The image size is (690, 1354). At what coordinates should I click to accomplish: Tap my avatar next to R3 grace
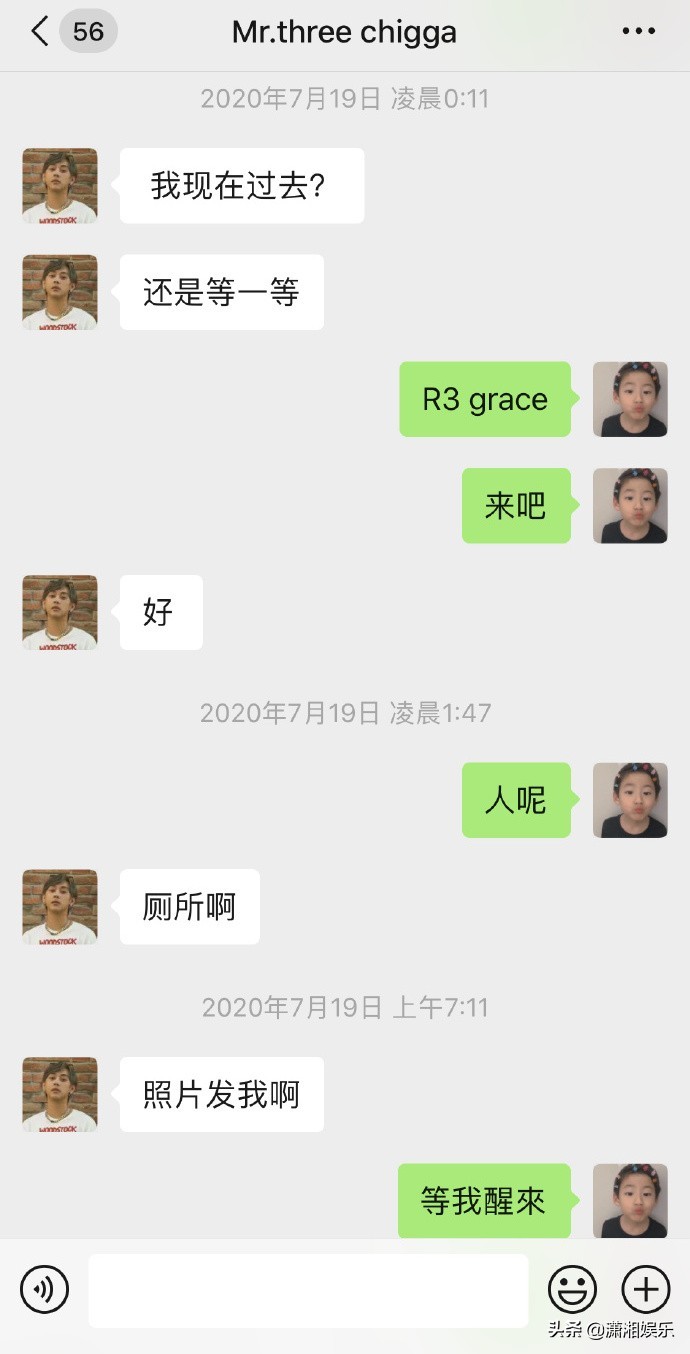[x=630, y=399]
